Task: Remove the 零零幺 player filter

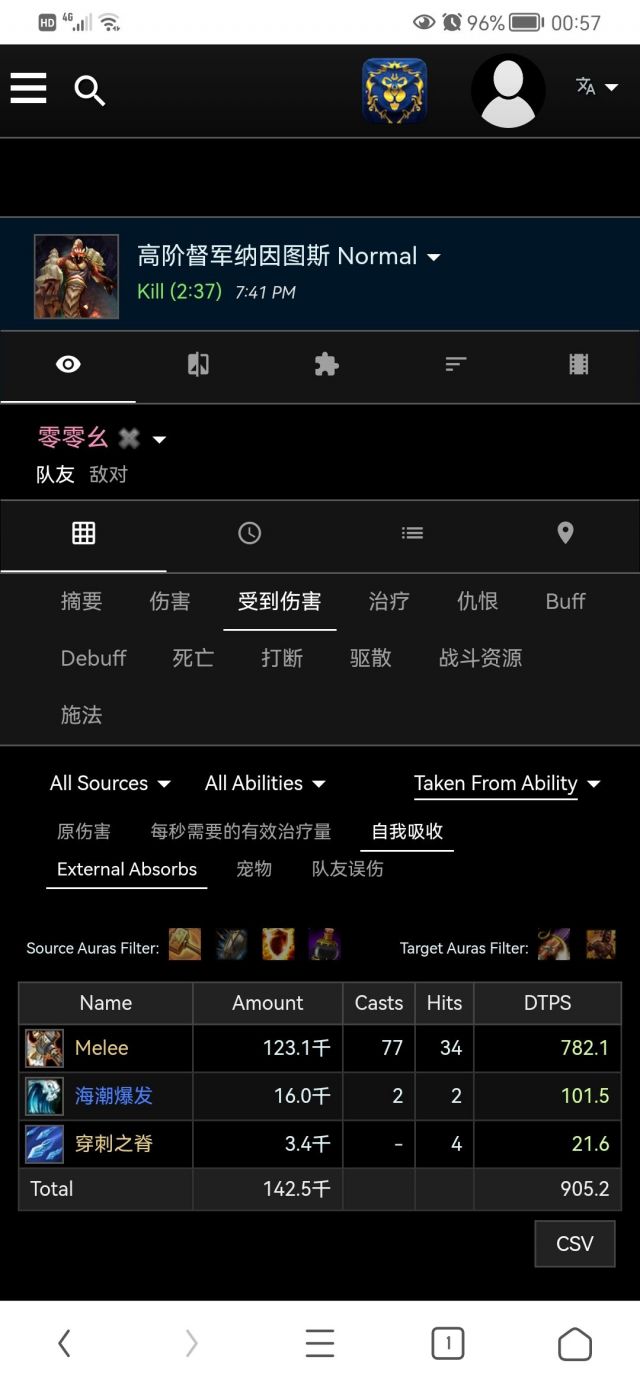Action: [129, 438]
